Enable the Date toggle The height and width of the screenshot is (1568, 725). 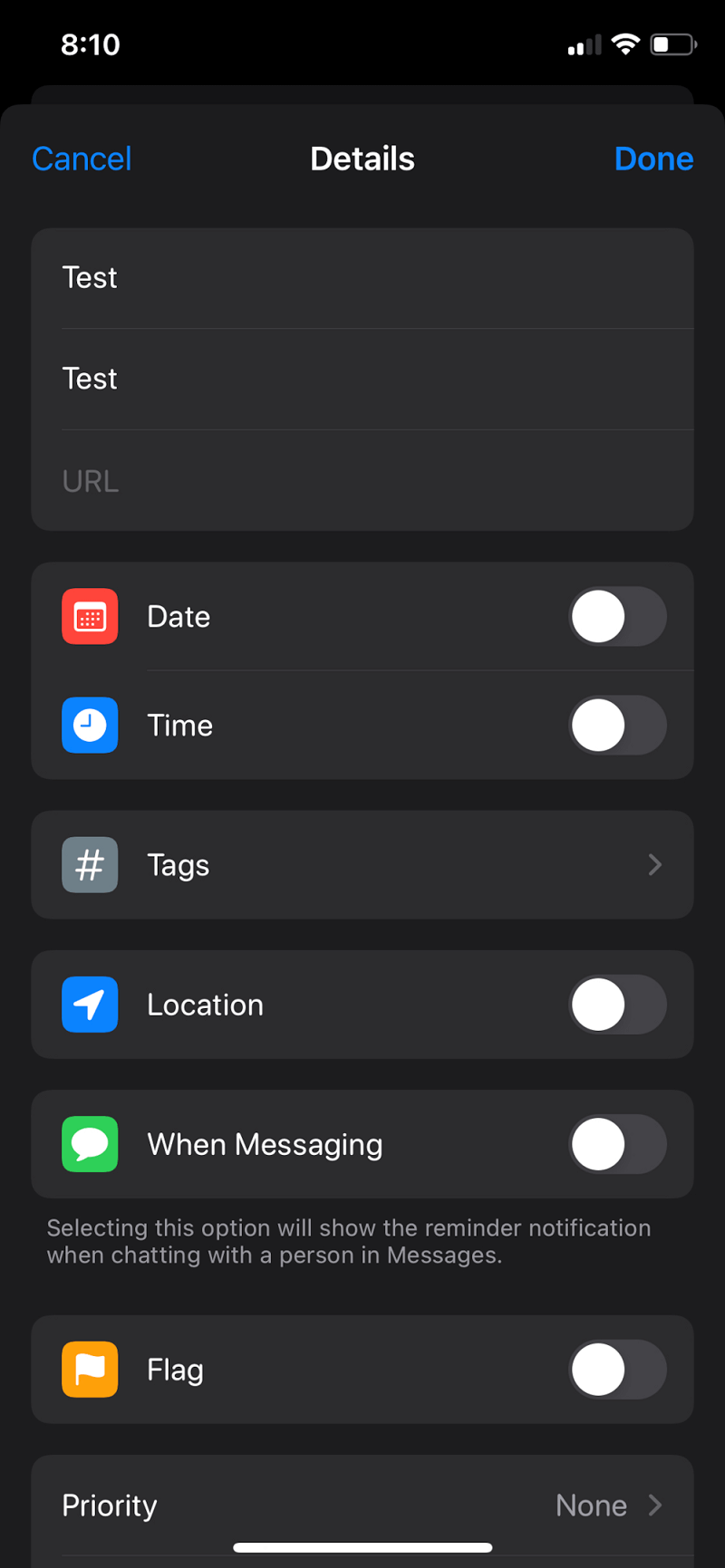(x=617, y=616)
